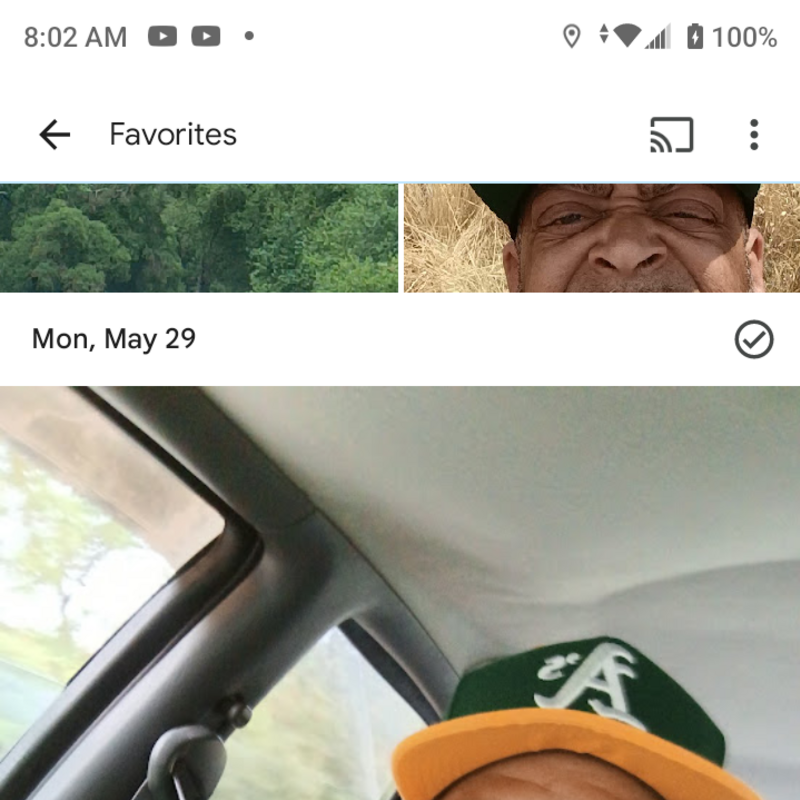Open the green trees photo

[199, 238]
